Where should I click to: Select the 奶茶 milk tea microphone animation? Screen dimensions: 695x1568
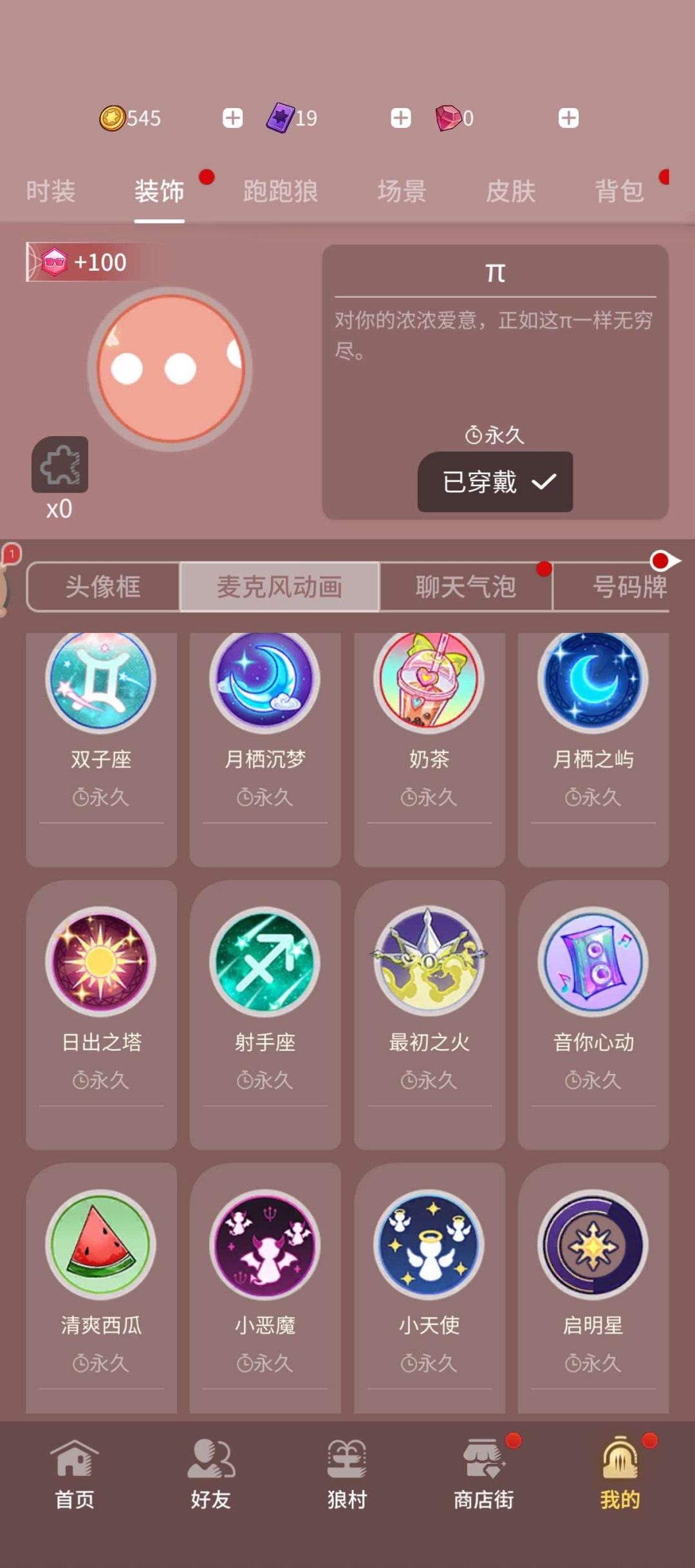tap(428, 682)
